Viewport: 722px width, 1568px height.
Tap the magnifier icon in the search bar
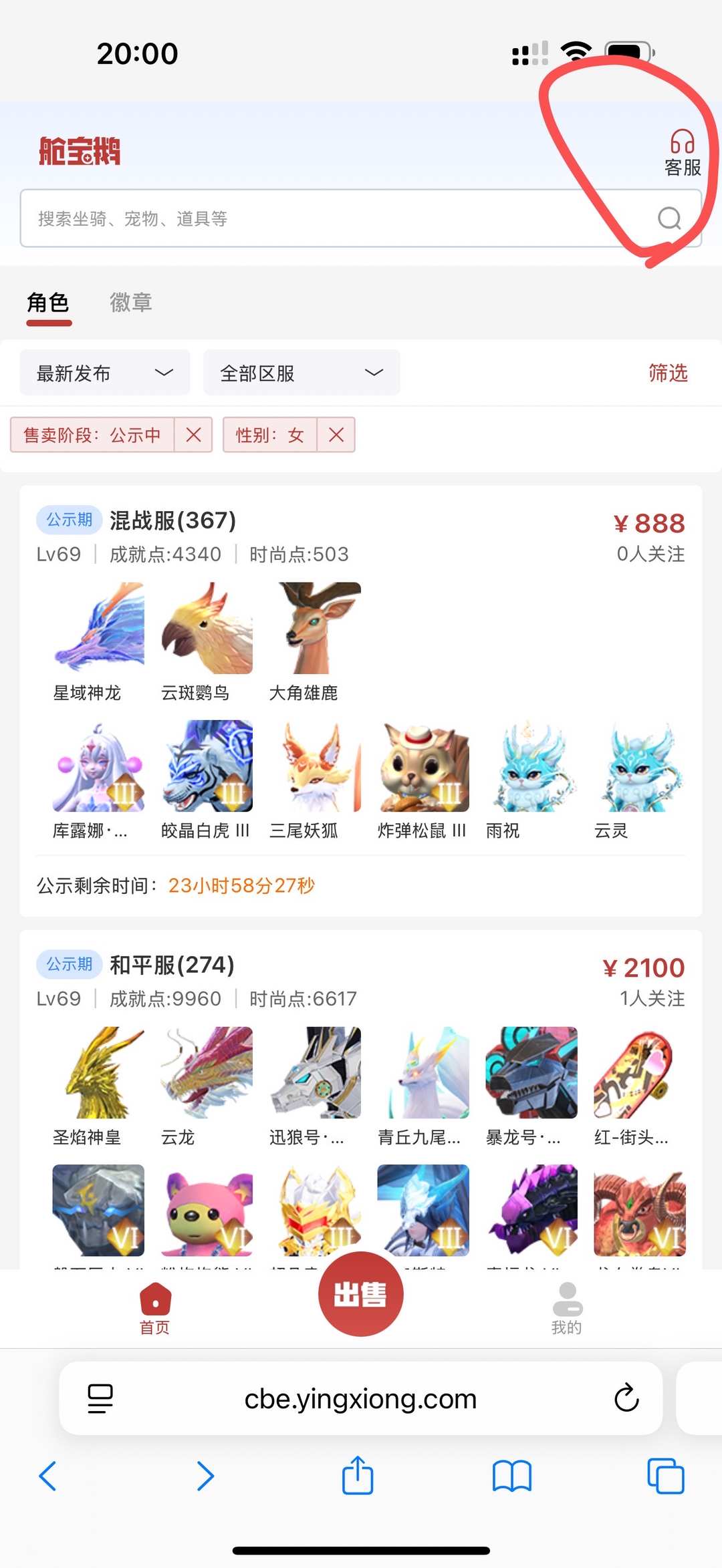669,218
